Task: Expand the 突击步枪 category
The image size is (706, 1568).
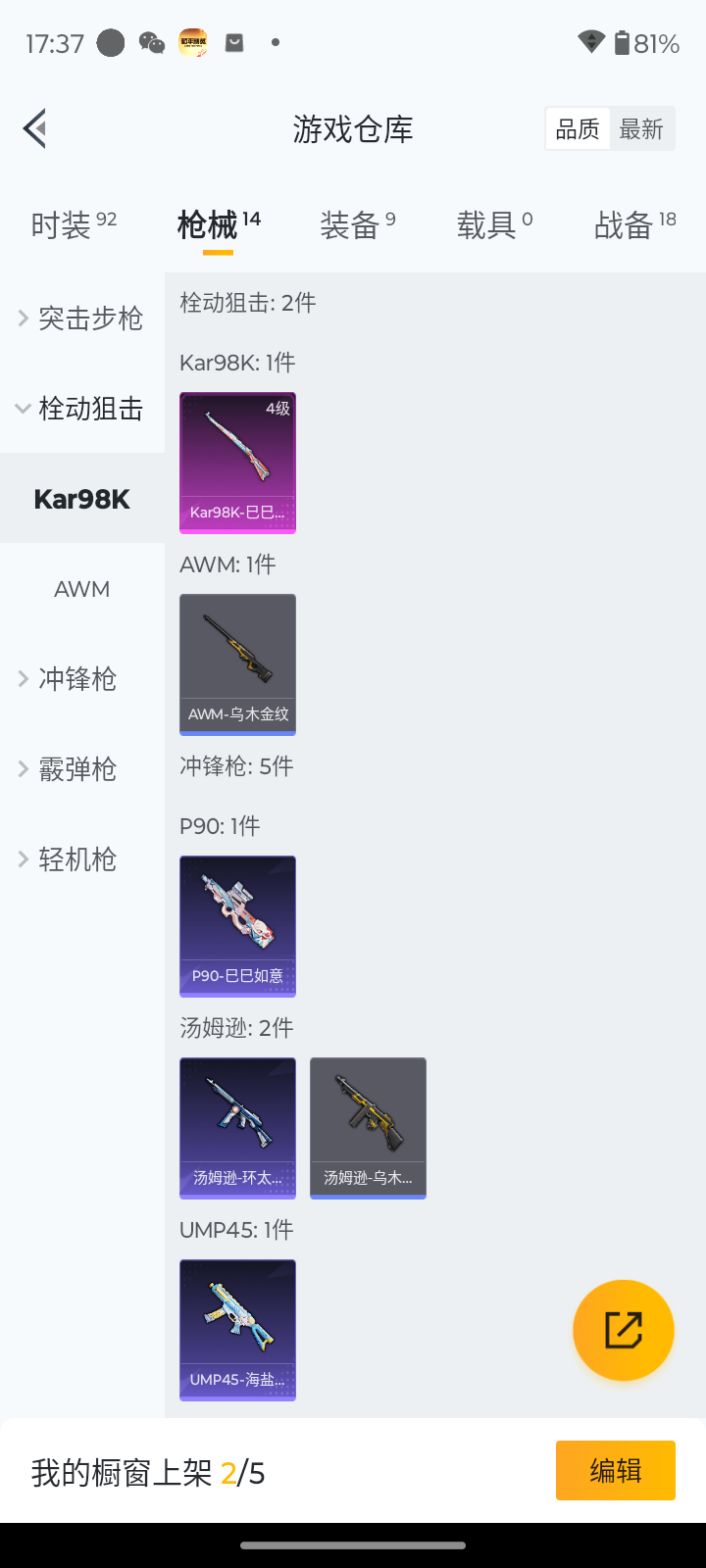Action: coord(82,318)
